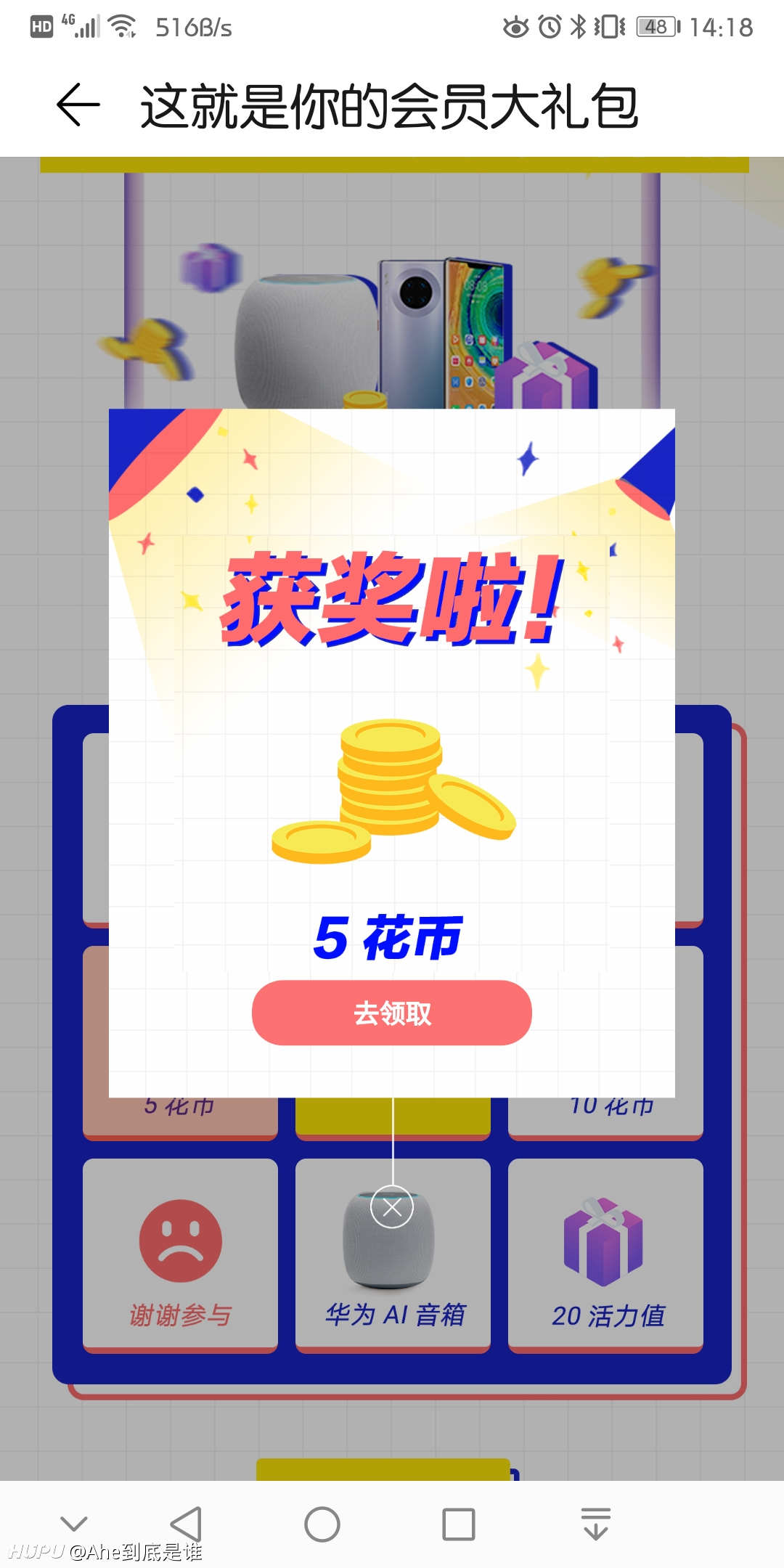Tap the 去领取 button to claim the prize
The image size is (784, 1568).
(x=392, y=1013)
